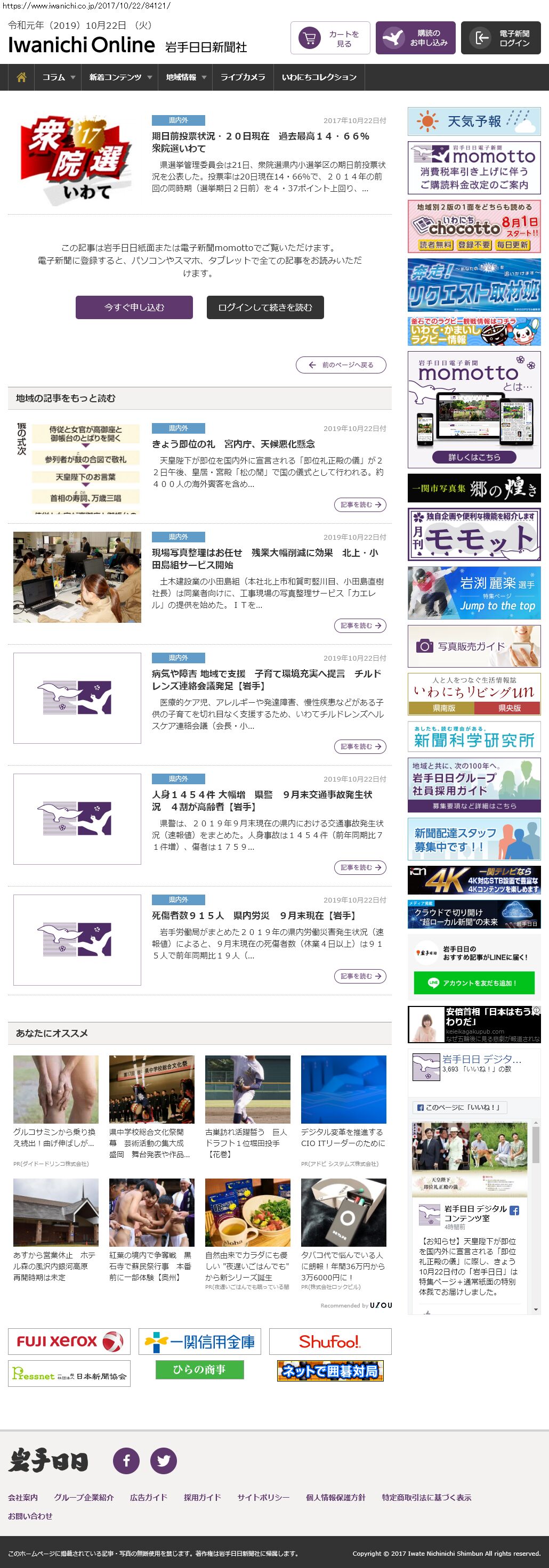549x1568 pixels.
Task: Open いわにちコレクション
Action: 319,77
